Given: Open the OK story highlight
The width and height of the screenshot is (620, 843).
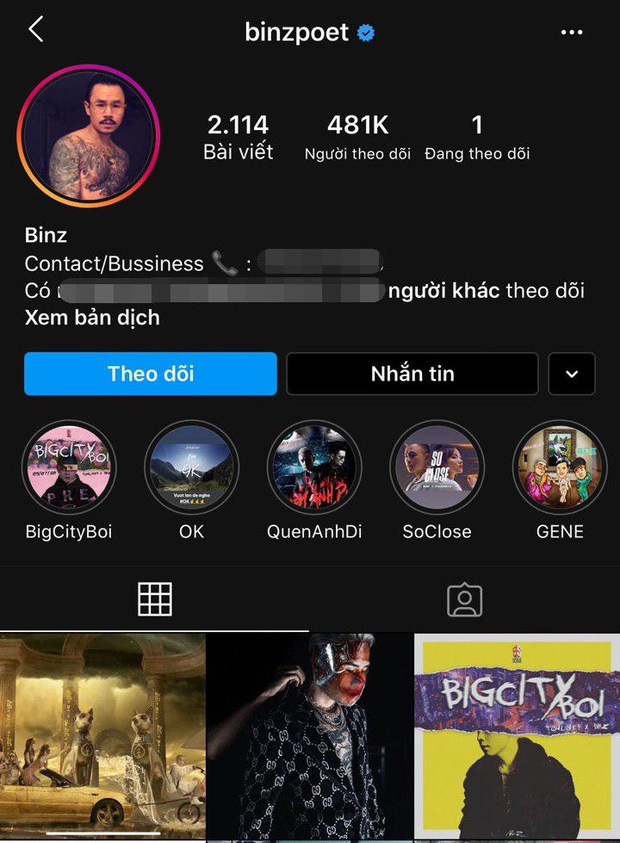Looking at the screenshot, I should pos(191,467).
